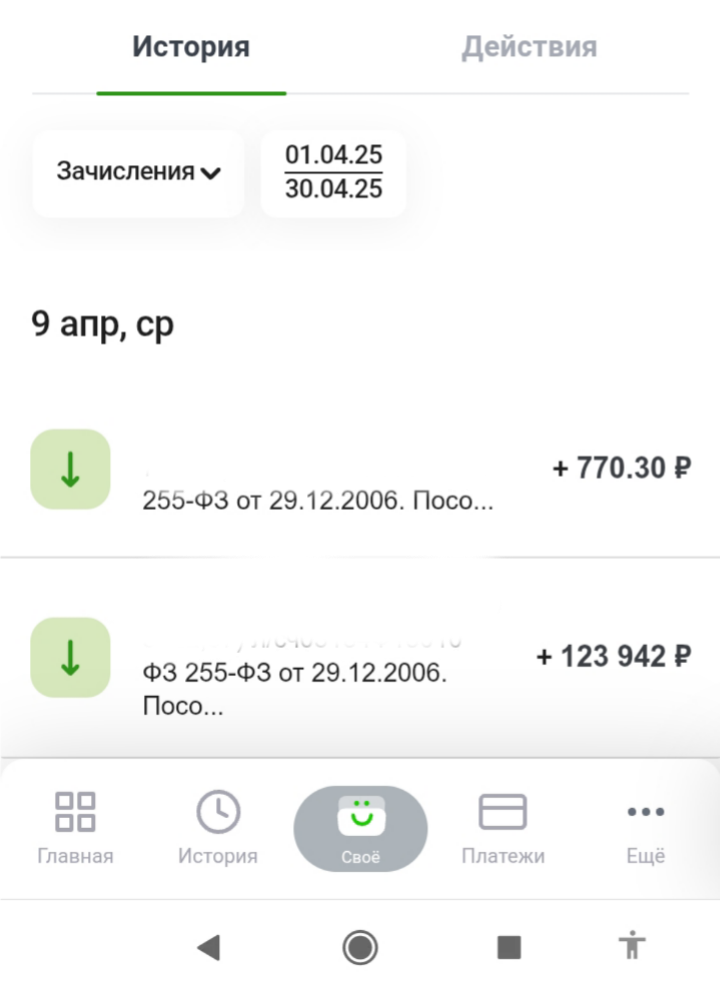
Task: Open the 01.04.25 – 30.04.25 date range picker
Action: [x=332, y=173]
